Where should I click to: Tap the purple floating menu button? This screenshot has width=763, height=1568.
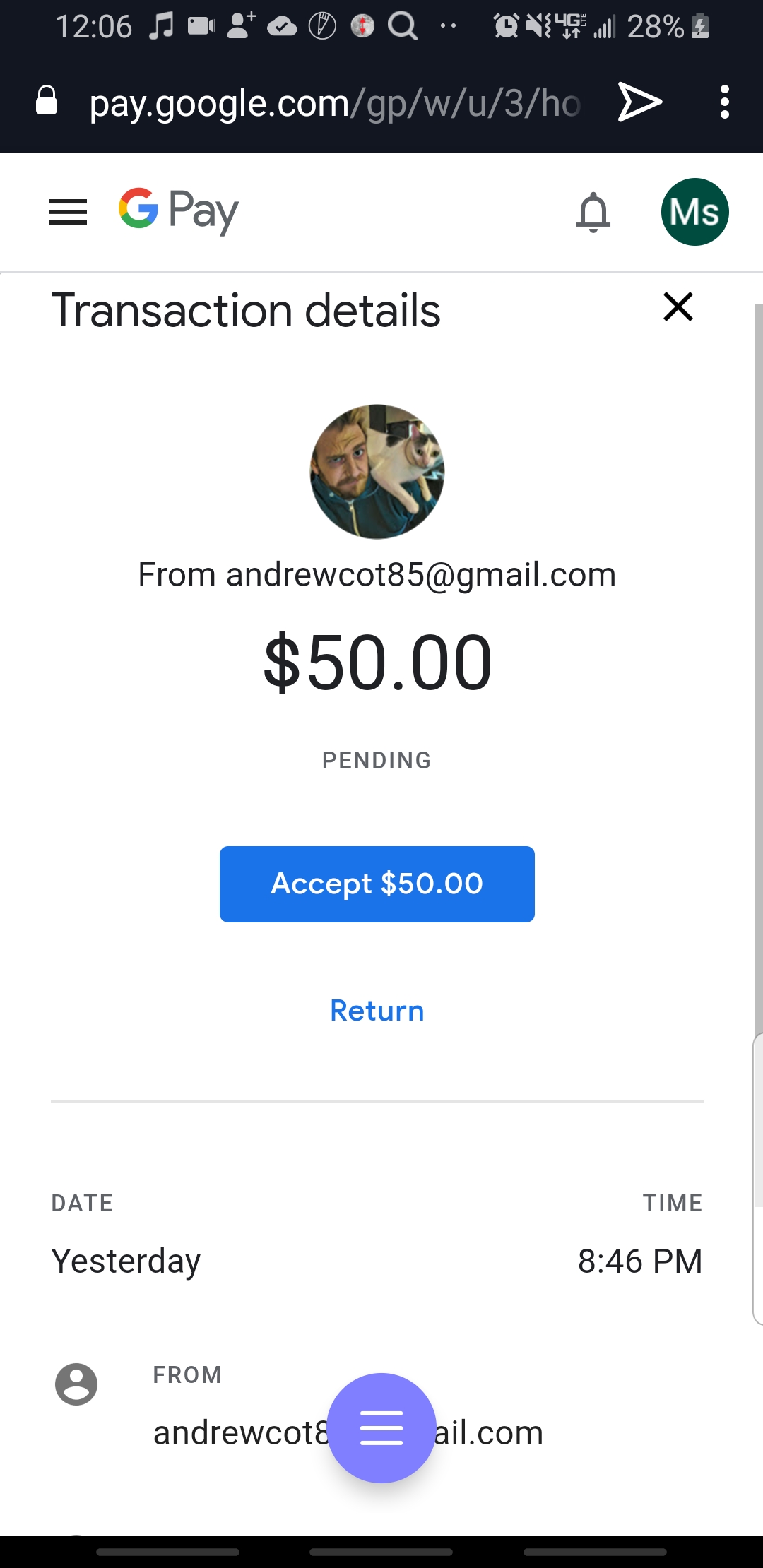pyautogui.click(x=381, y=1427)
